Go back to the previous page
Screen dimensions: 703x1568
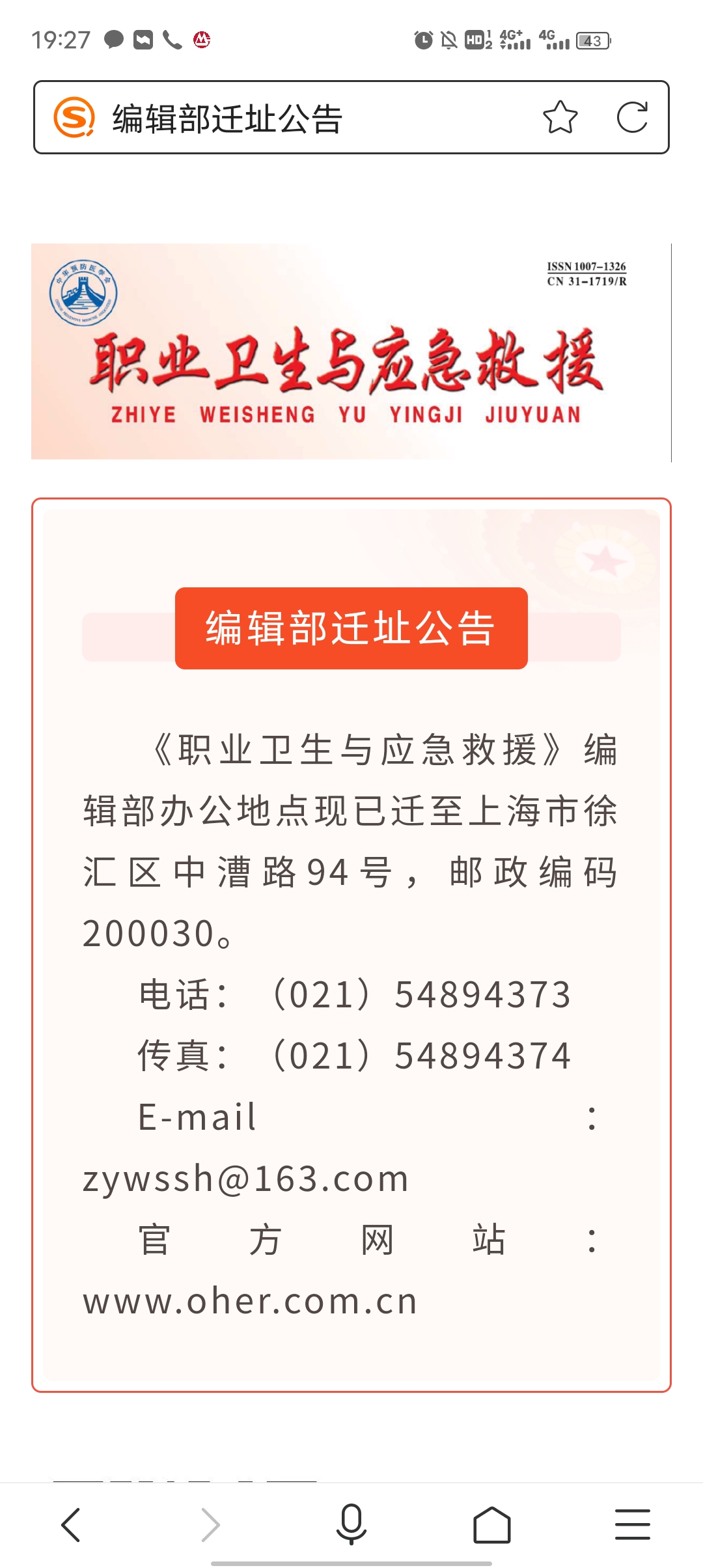[x=70, y=1525]
